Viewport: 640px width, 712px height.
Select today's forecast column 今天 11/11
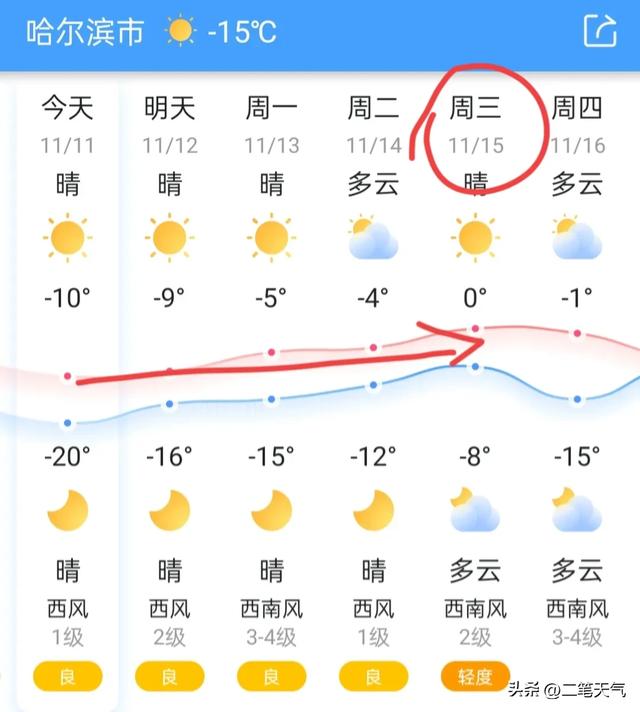[x=68, y=125]
